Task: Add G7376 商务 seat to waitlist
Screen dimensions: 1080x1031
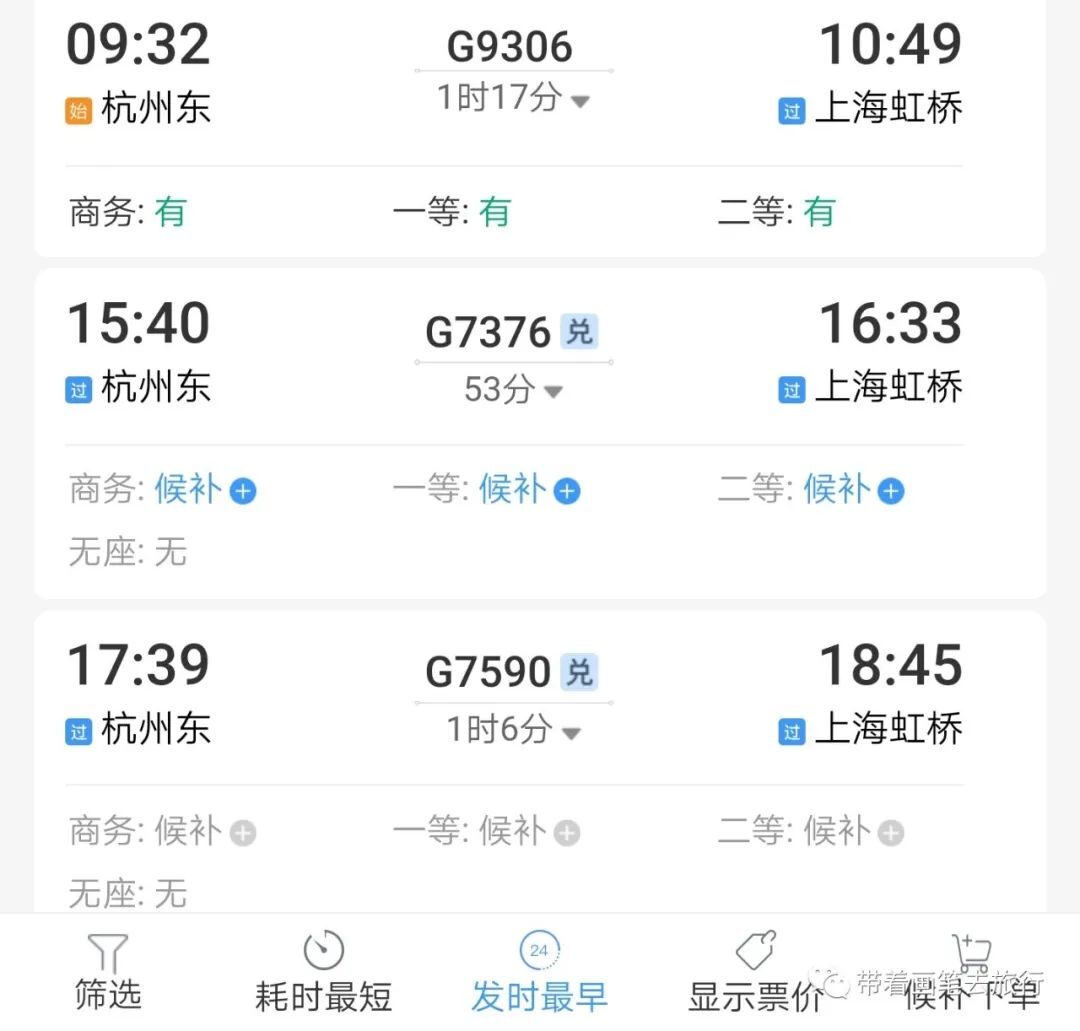Action: tap(243, 491)
